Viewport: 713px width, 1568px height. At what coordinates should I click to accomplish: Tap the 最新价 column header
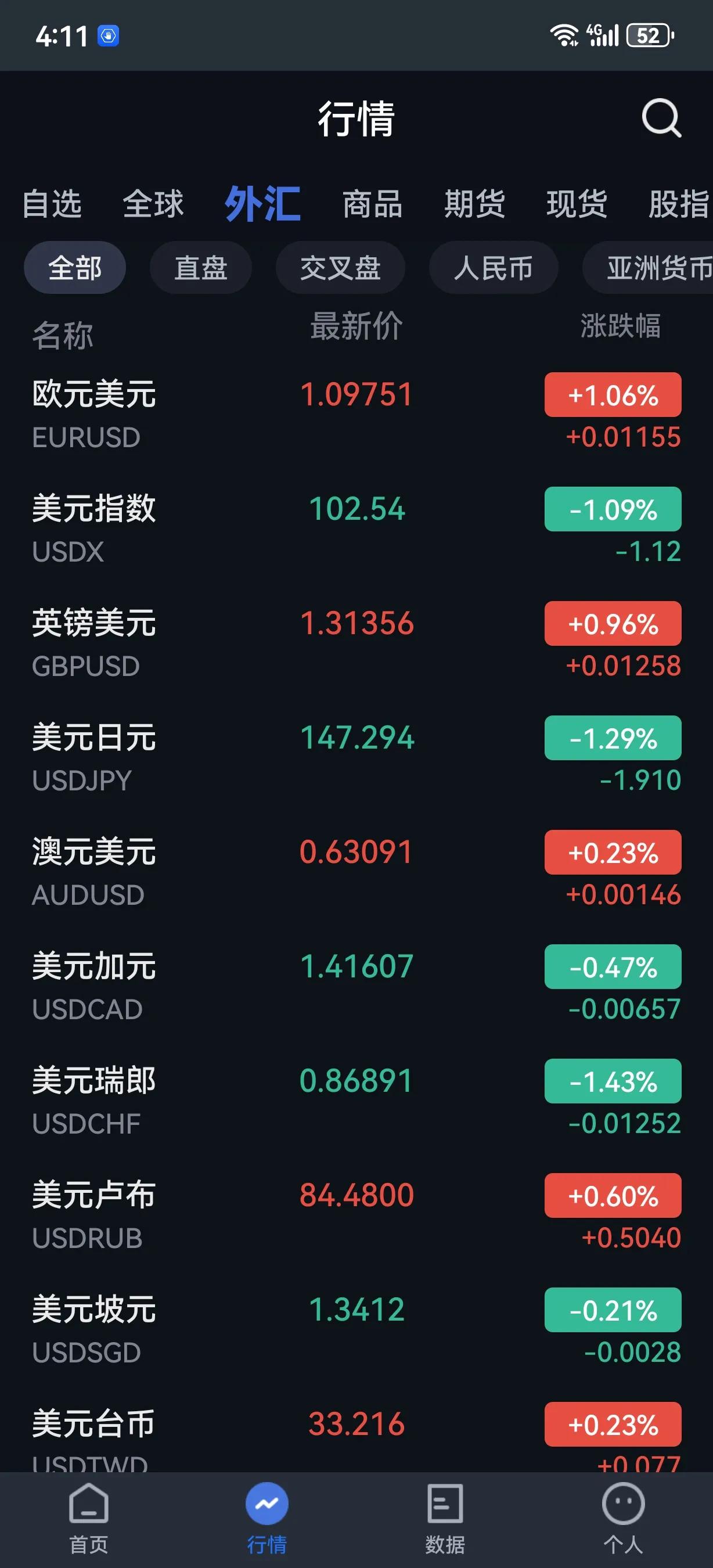355,327
